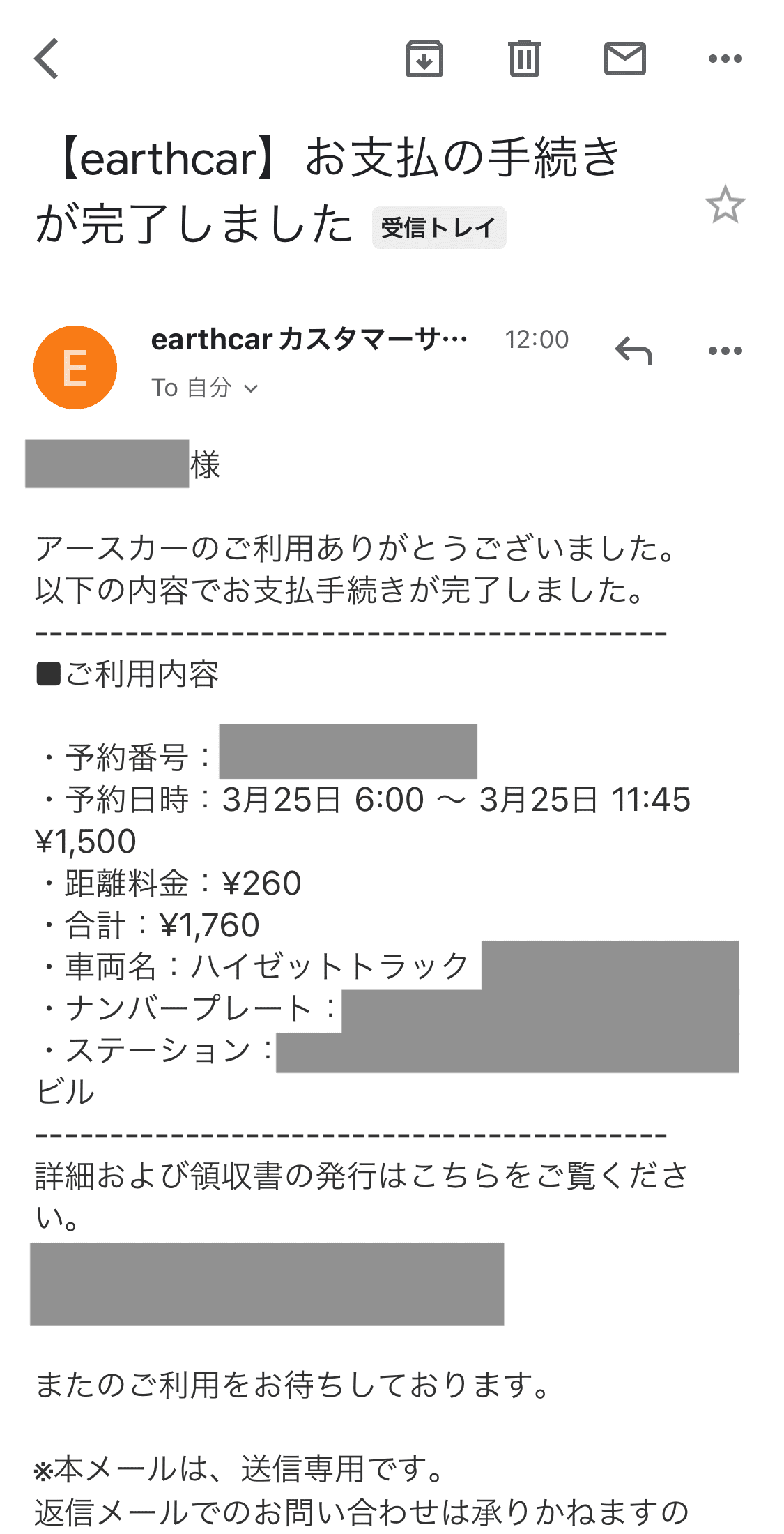Open the earthcar sender avatar
784x1534 pixels.
tap(75, 367)
